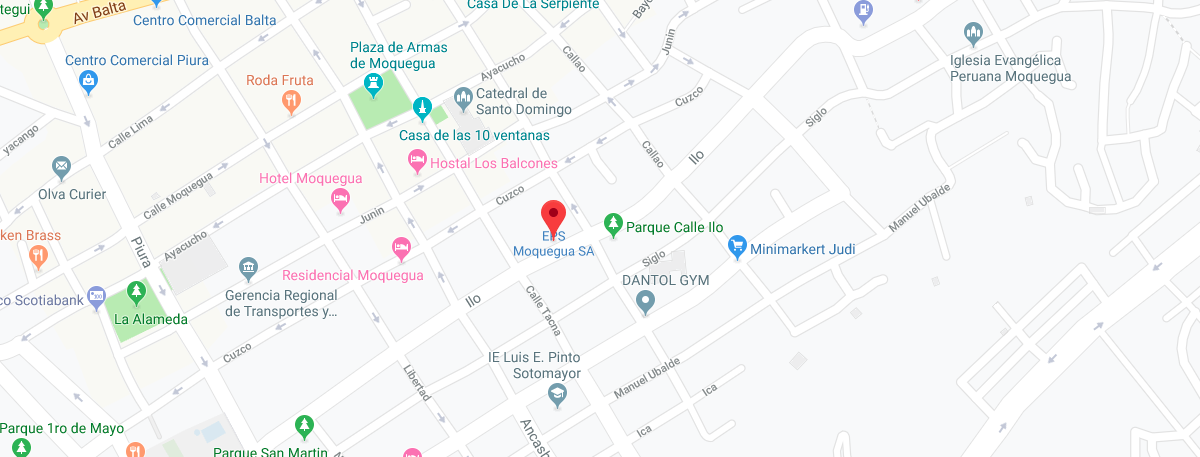Tap Minimarkert Judi shopping marker
The image size is (1200, 457).
tap(738, 246)
